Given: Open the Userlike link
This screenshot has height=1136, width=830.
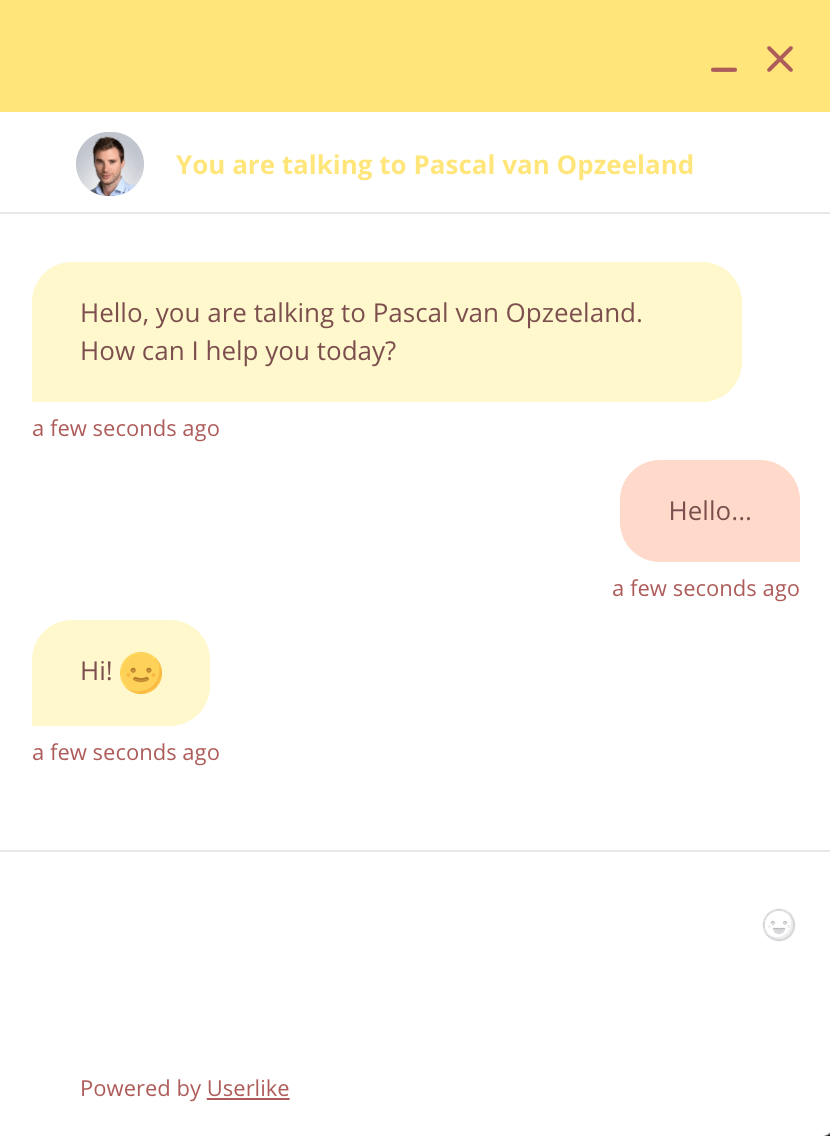Looking at the screenshot, I should pyautogui.click(x=248, y=1088).
